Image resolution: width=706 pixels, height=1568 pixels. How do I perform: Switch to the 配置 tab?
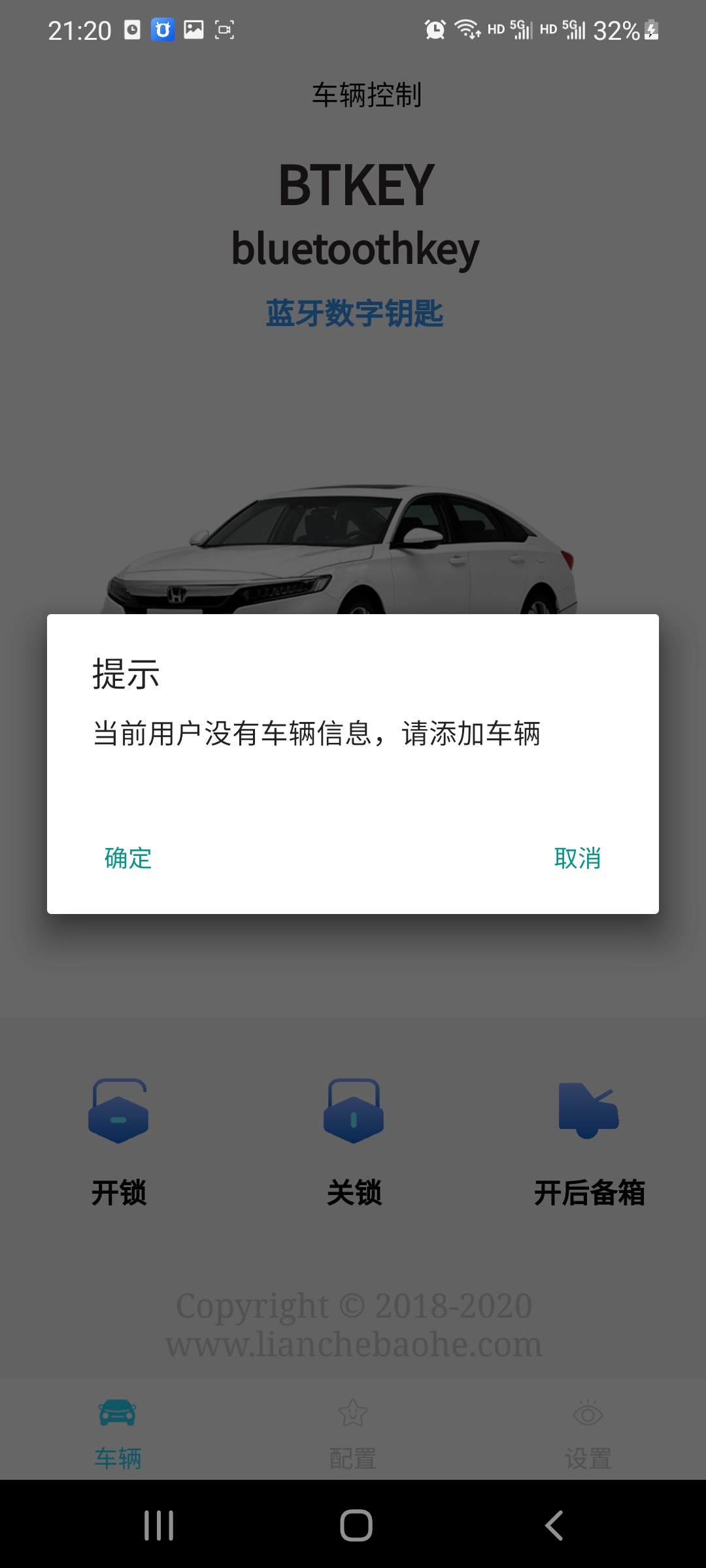click(353, 1433)
